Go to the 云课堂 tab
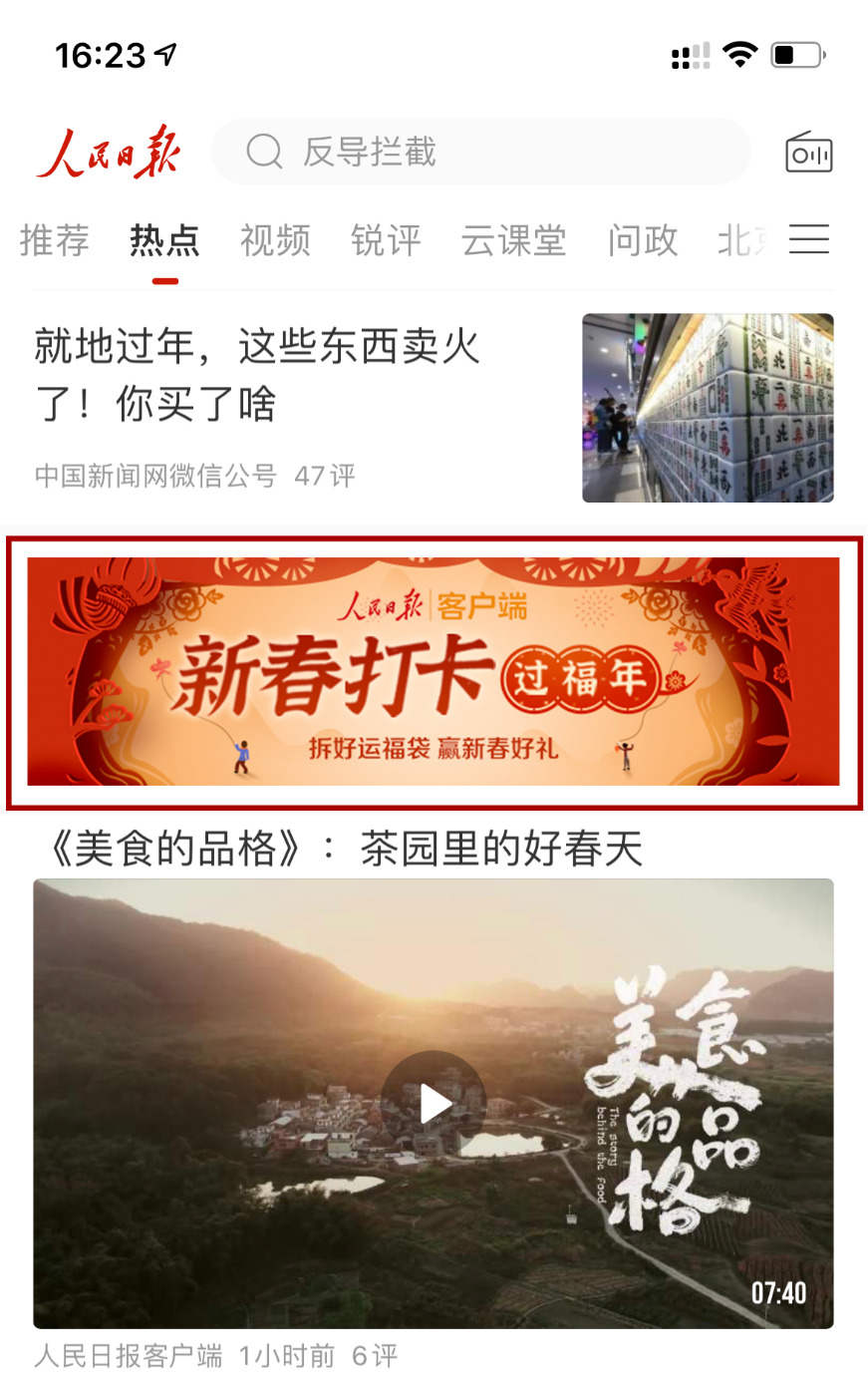The width and height of the screenshot is (868, 1380). tap(513, 240)
